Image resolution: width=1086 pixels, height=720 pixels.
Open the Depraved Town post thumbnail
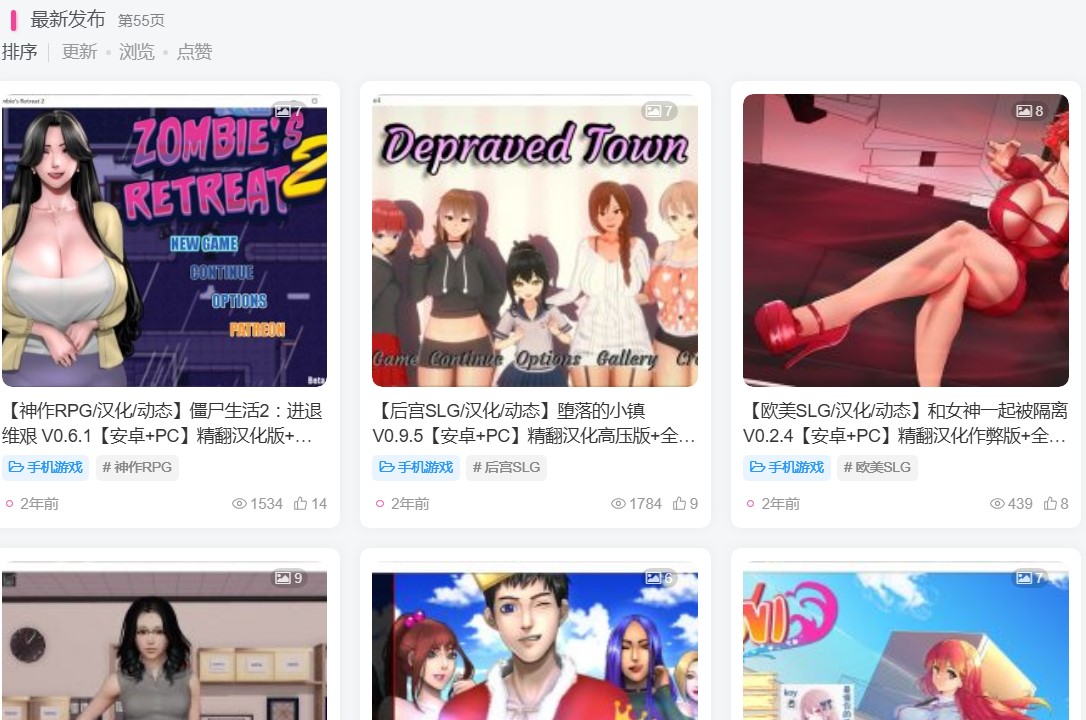pos(535,240)
